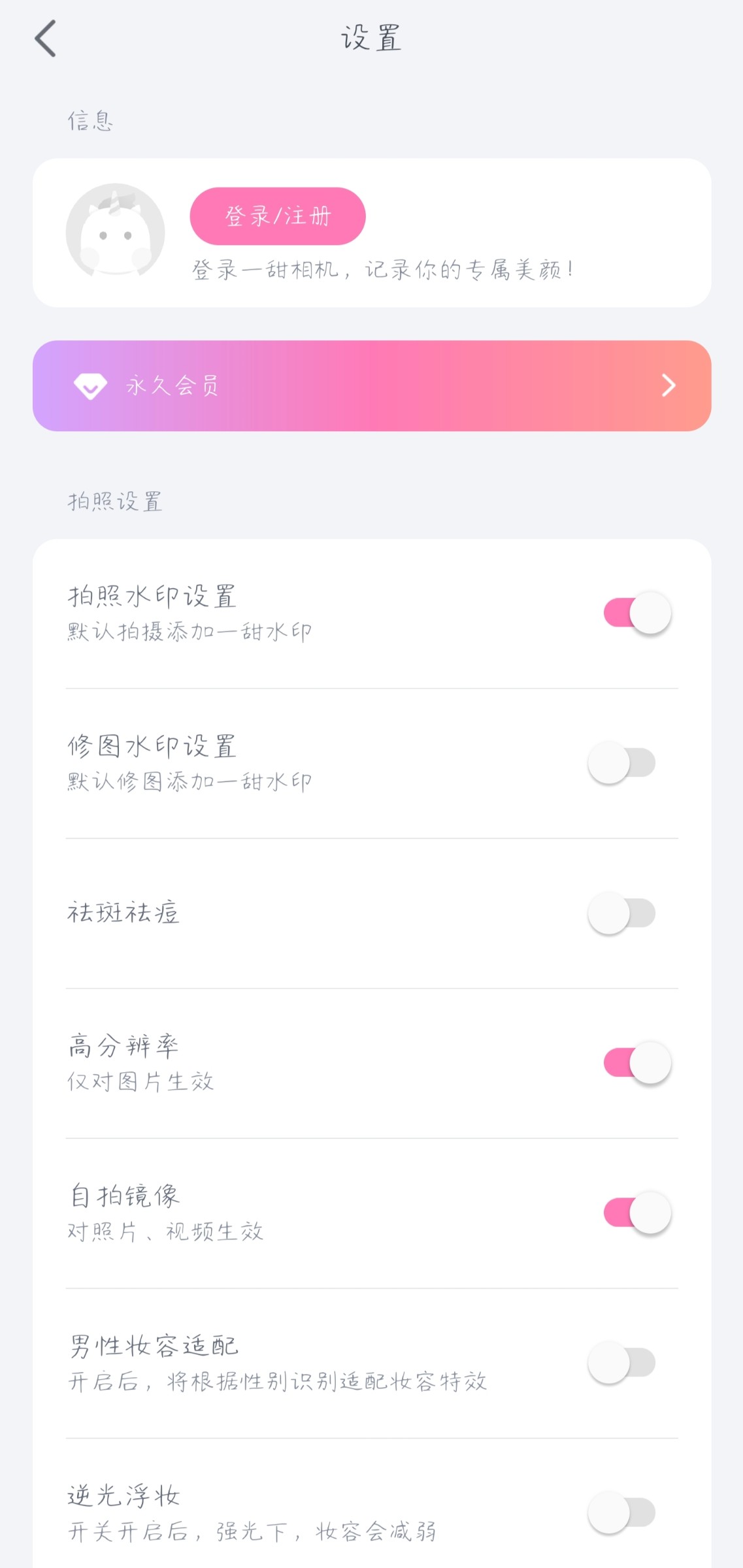
Task: Open the 永久会员 membership banner
Action: [371, 385]
